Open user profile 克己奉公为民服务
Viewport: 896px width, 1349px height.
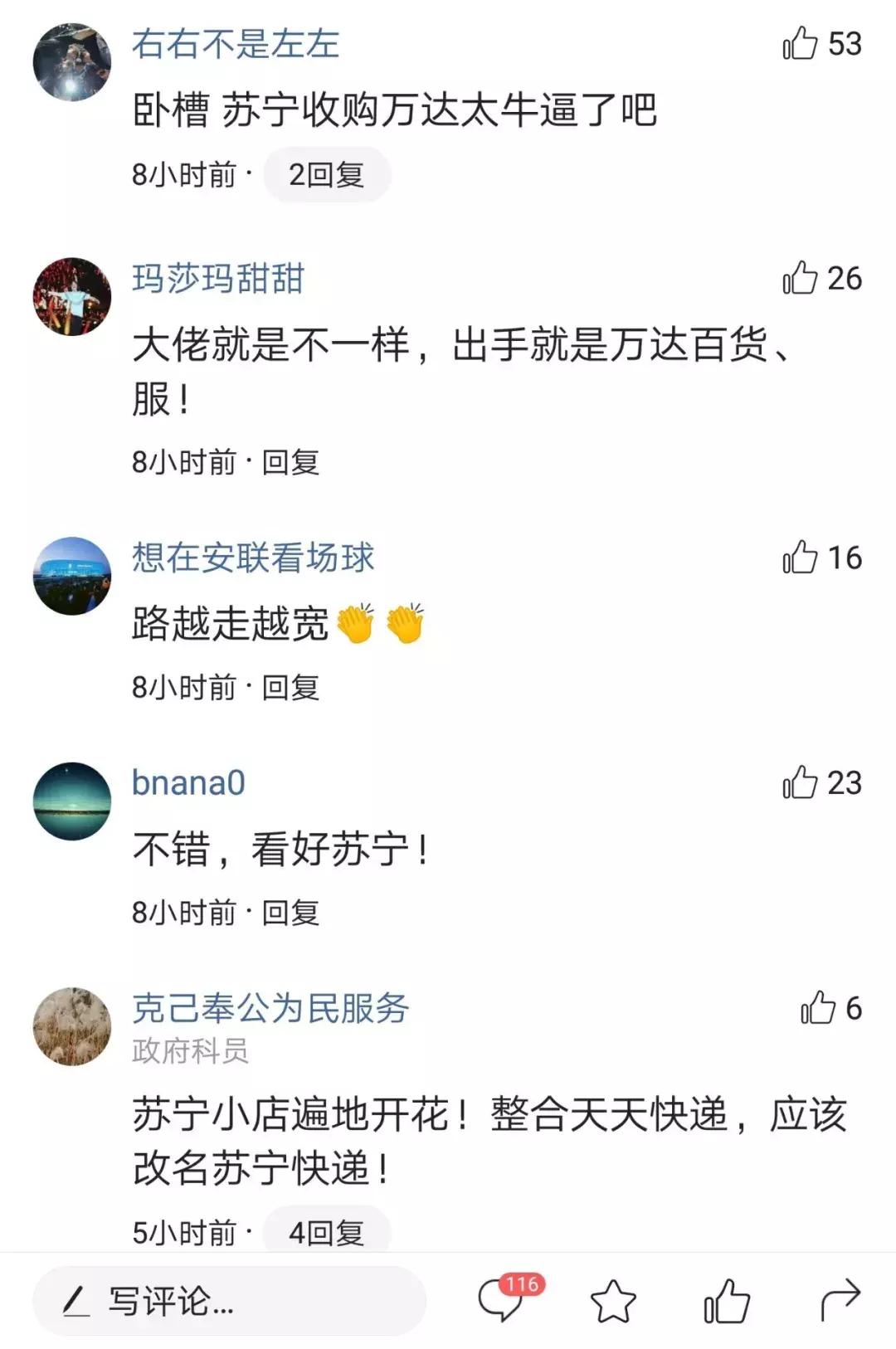coord(270,1008)
